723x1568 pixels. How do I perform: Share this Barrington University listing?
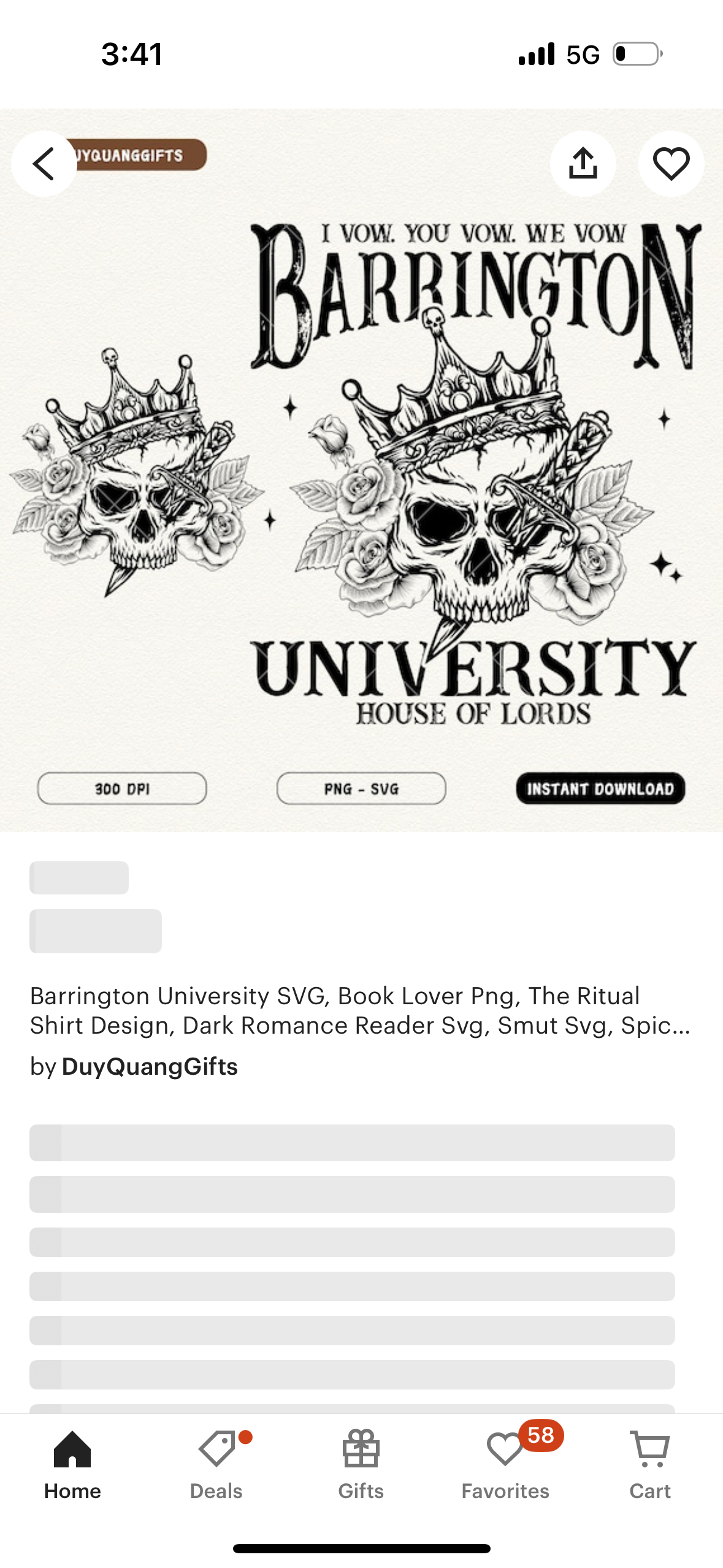(x=583, y=164)
